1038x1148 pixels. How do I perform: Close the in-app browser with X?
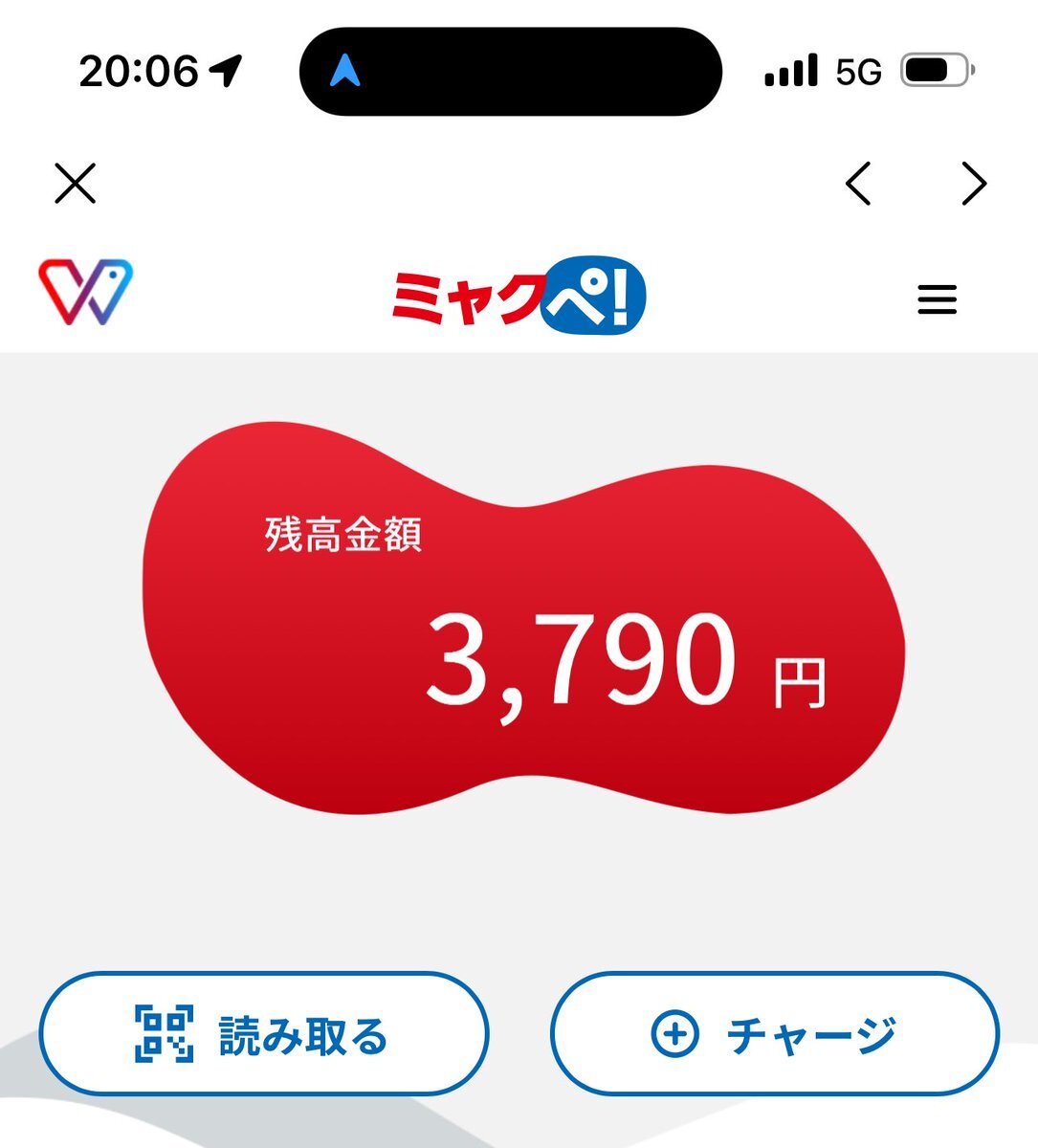coord(76,183)
